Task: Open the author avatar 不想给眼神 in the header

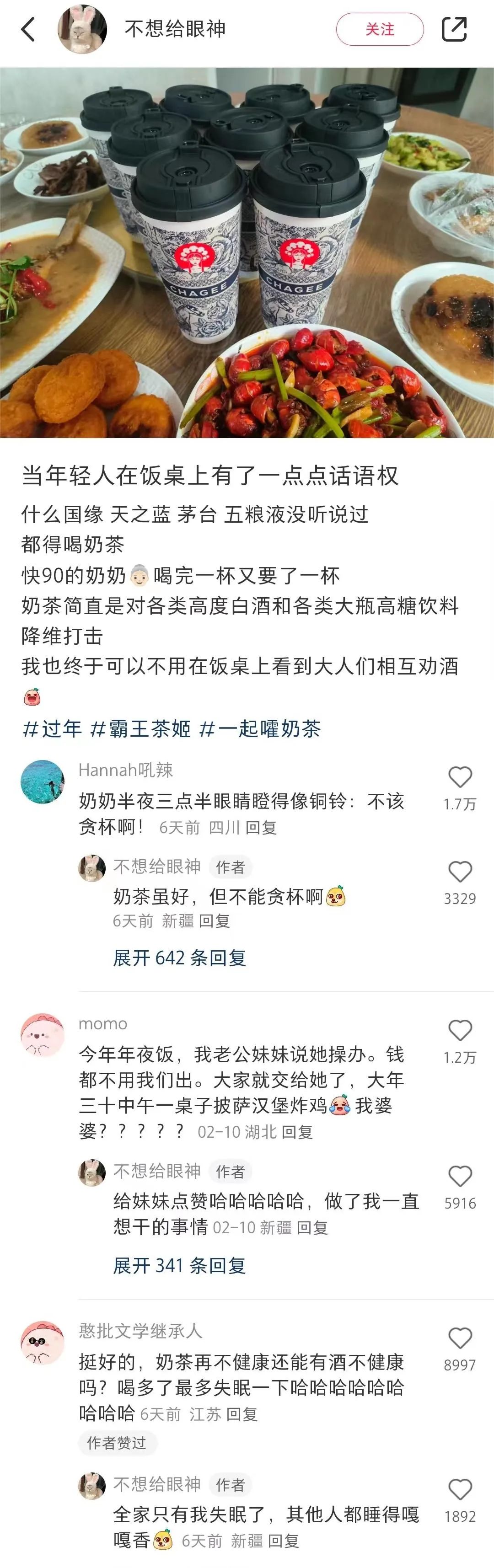Action: pos(82,29)
